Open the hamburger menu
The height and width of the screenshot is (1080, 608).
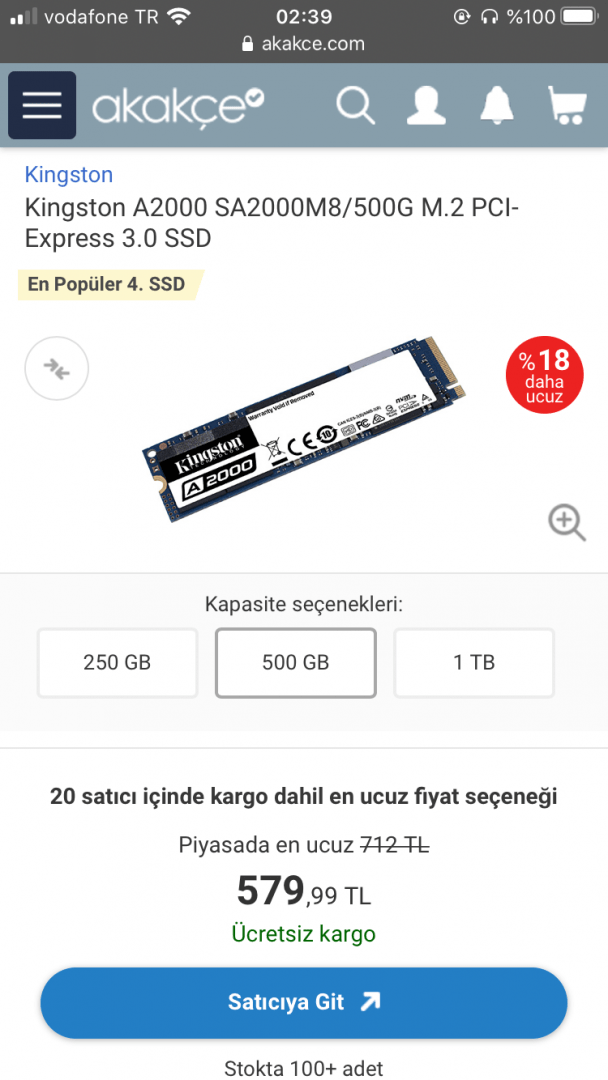[42, 105]
